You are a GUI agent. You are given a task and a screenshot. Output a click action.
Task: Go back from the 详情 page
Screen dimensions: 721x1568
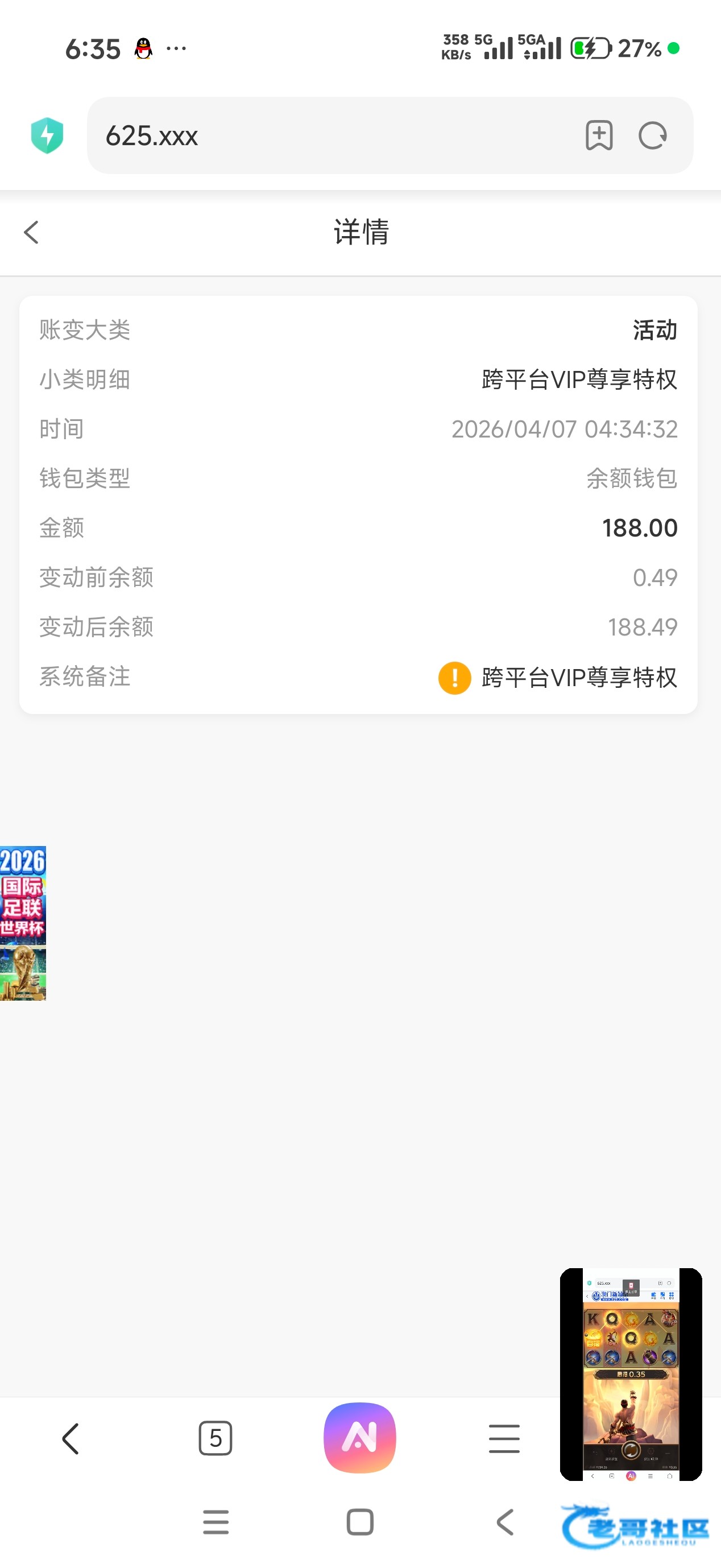pos(32,232)
